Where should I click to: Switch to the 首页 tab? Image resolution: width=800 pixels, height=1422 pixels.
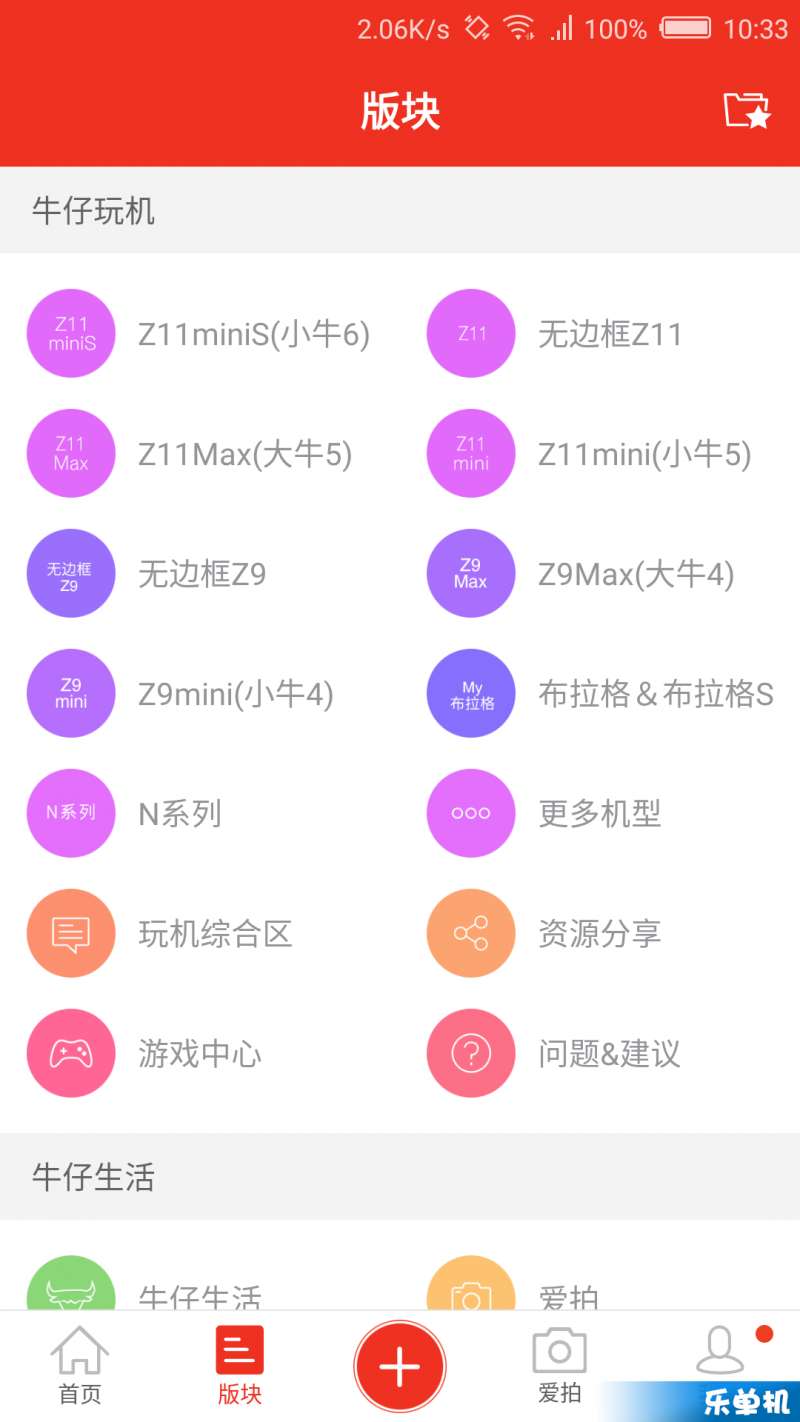click(80, 1366)
